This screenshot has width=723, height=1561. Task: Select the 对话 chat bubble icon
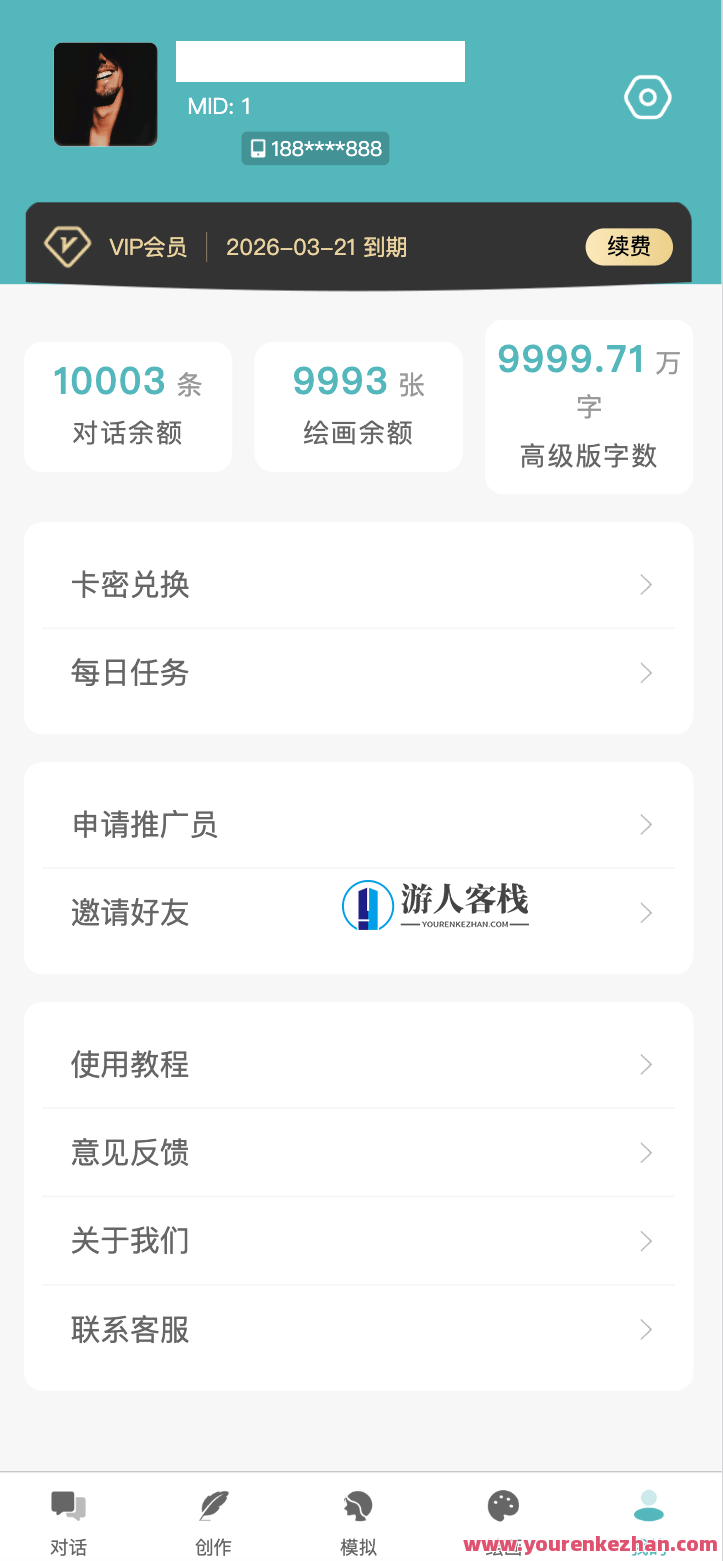(x=68, y=1506)
